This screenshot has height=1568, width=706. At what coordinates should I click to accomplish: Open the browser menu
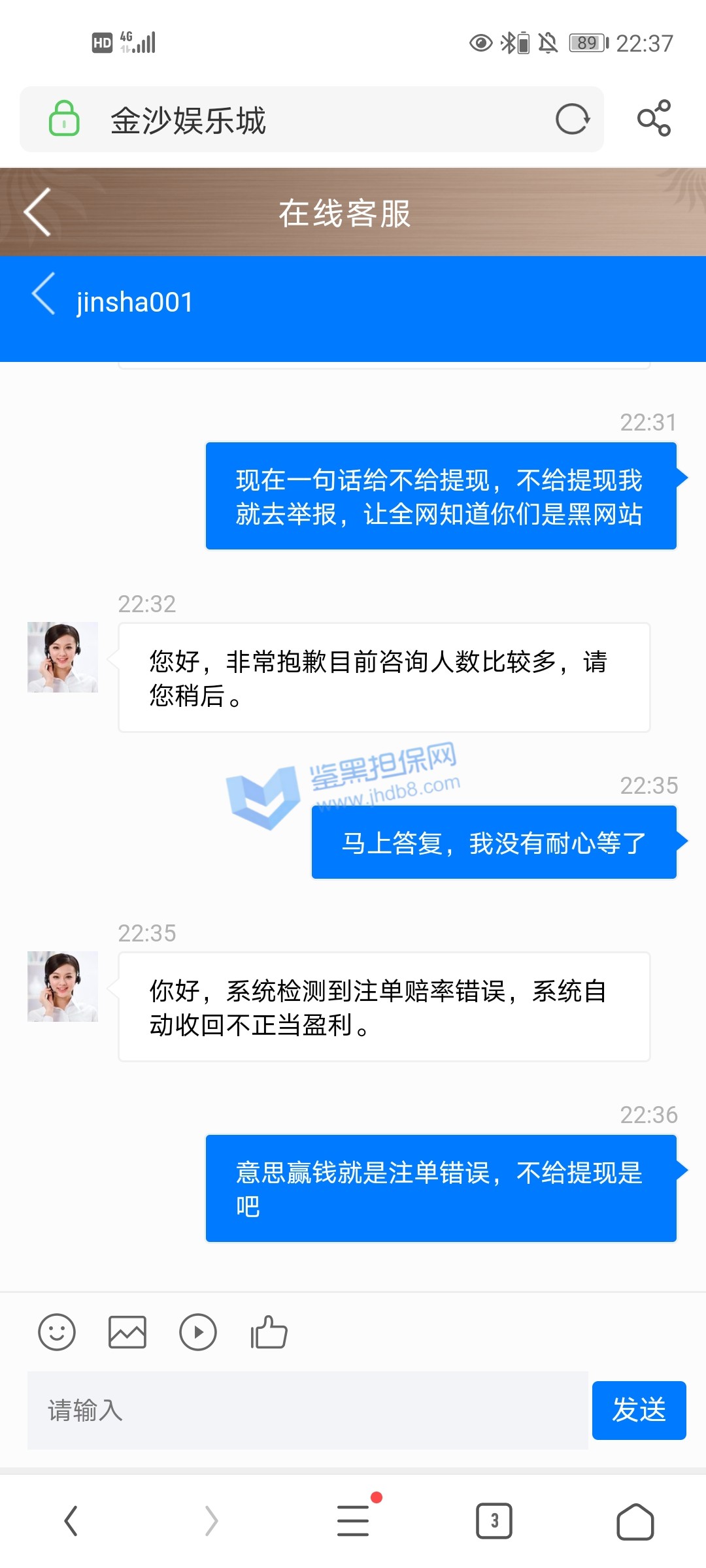(x=354, y=1521)
